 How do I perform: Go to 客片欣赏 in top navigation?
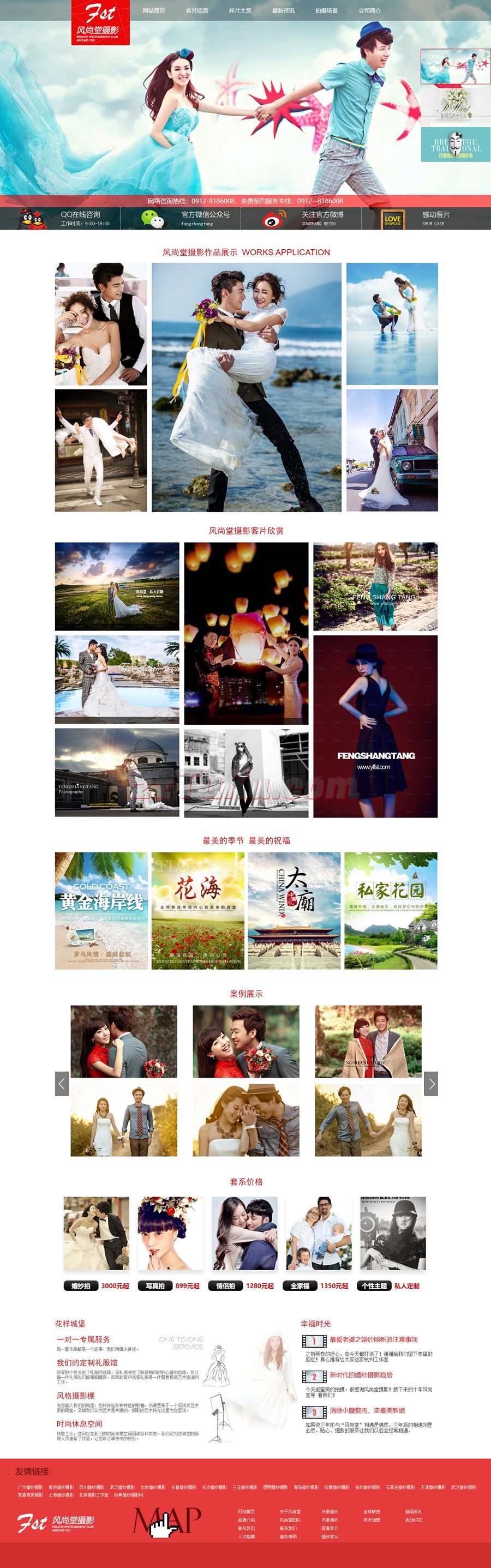197,10
